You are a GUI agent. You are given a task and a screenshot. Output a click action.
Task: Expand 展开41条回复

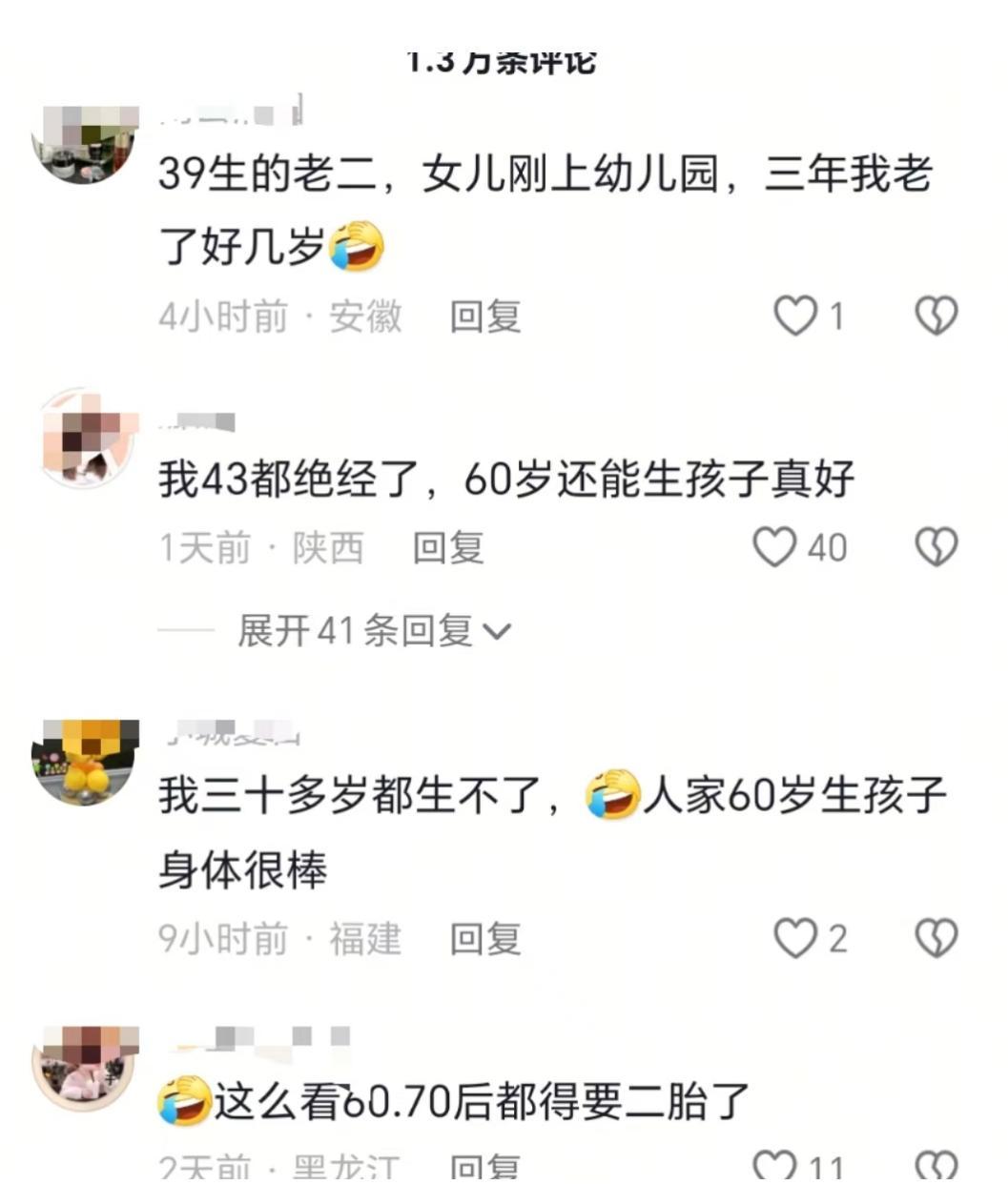374,630
